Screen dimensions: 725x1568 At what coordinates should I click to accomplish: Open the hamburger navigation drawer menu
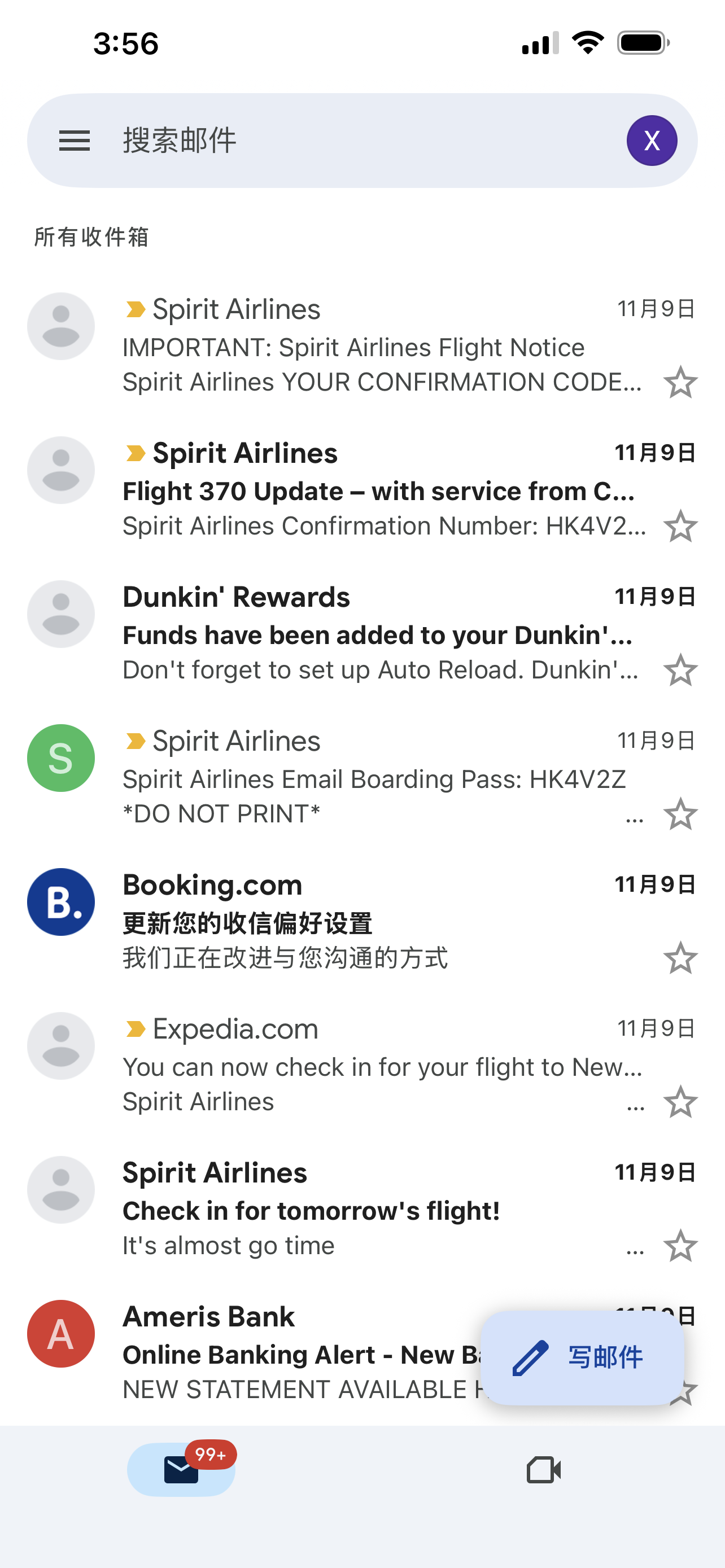pos(75,141)
